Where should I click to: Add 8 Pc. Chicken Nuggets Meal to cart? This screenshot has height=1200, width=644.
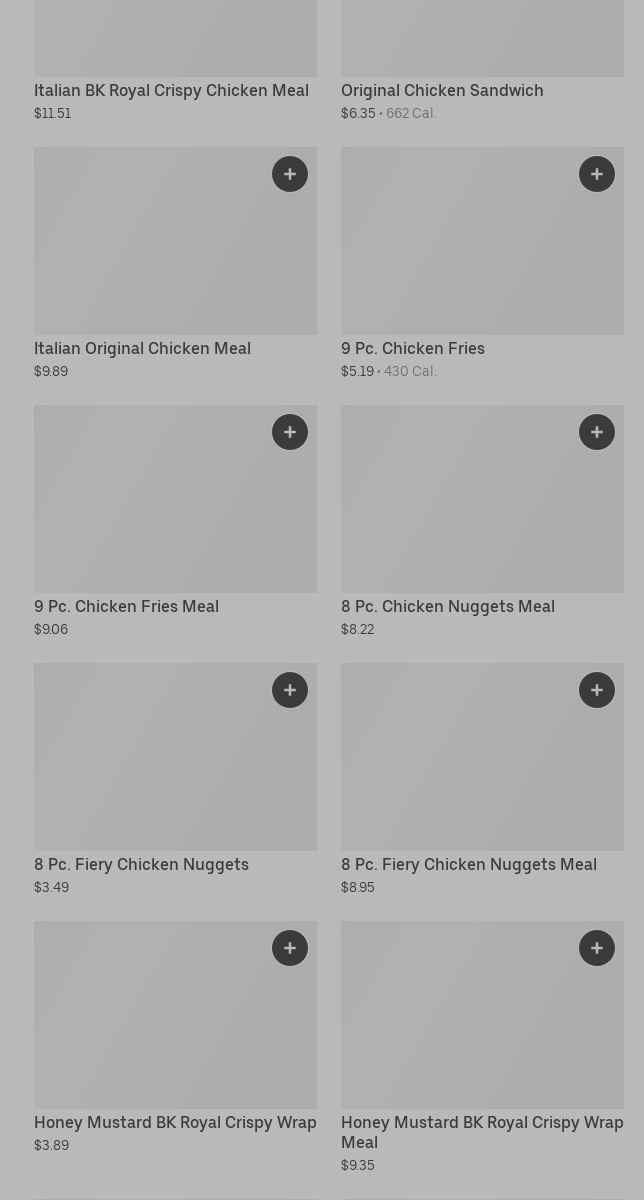597,432
